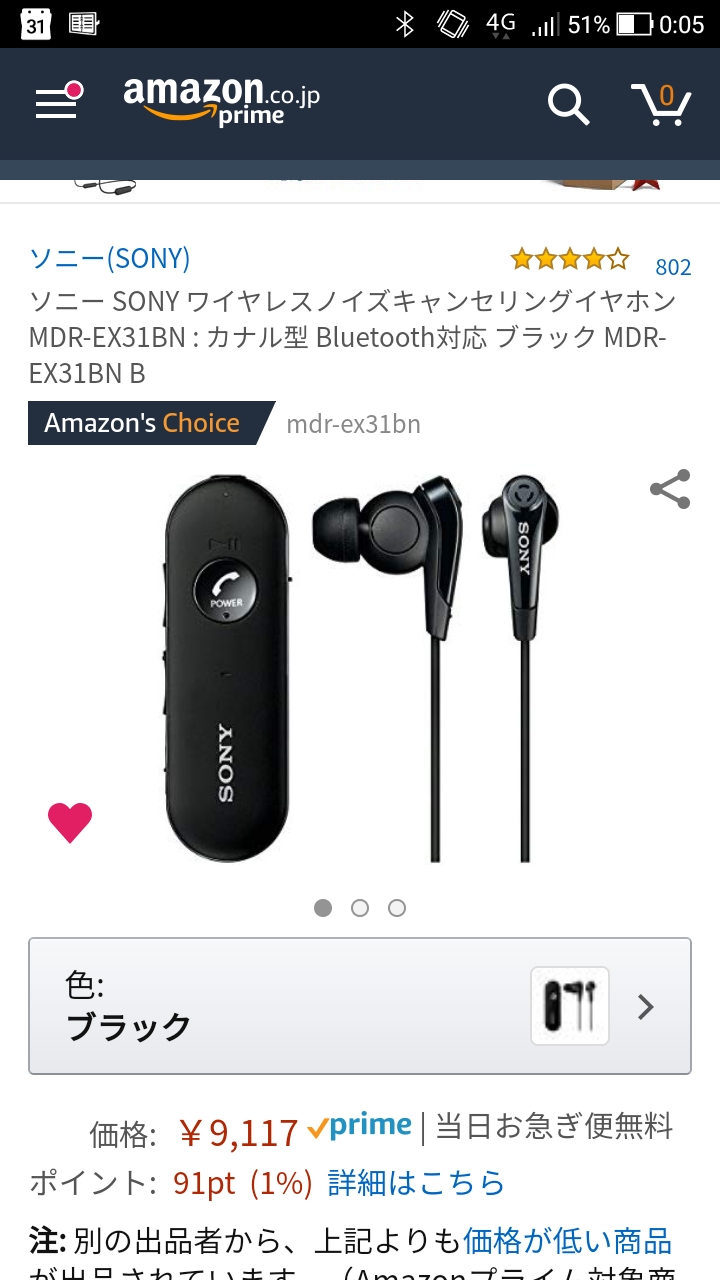Open the 色: ブラック color selector

click(x=360, y=1006)
